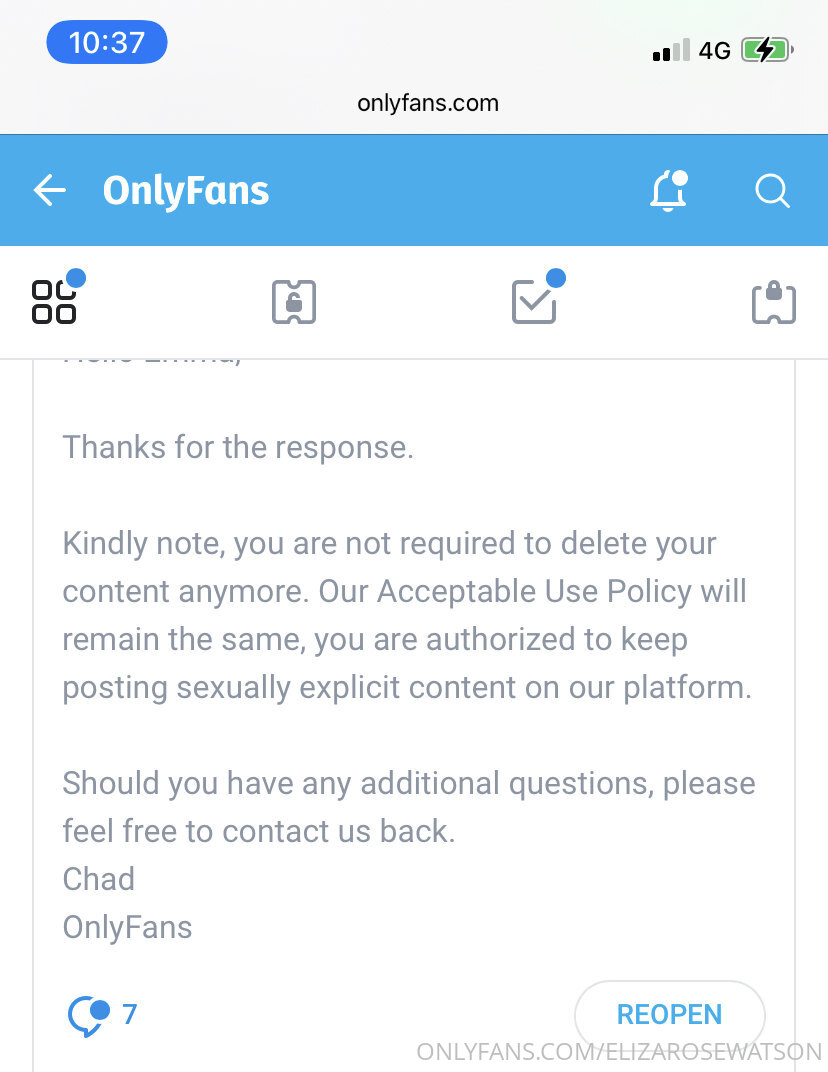Screen dimensions: 828x1072
Task: Switch to the locked ticket tab
Action: coord(773,301)
